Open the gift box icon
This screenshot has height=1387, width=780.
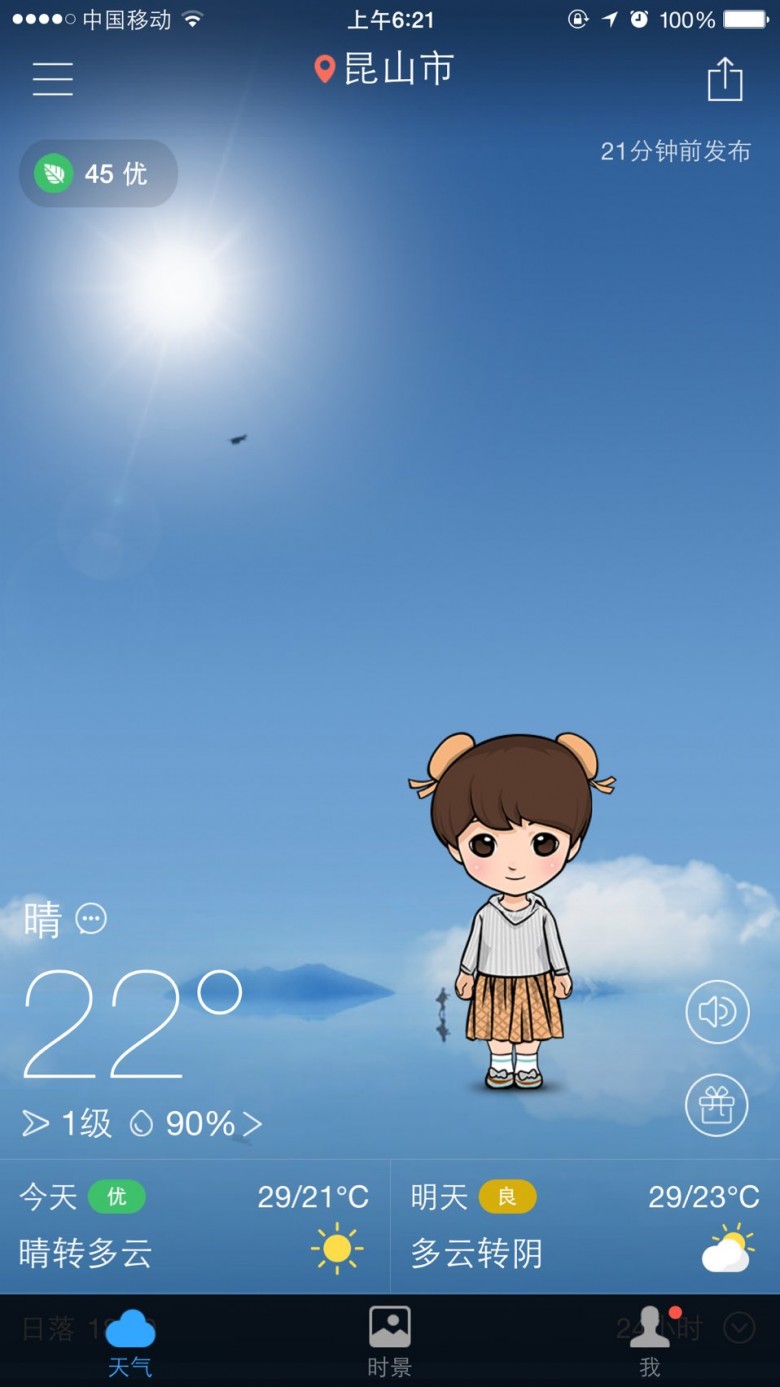(717, 1105)
